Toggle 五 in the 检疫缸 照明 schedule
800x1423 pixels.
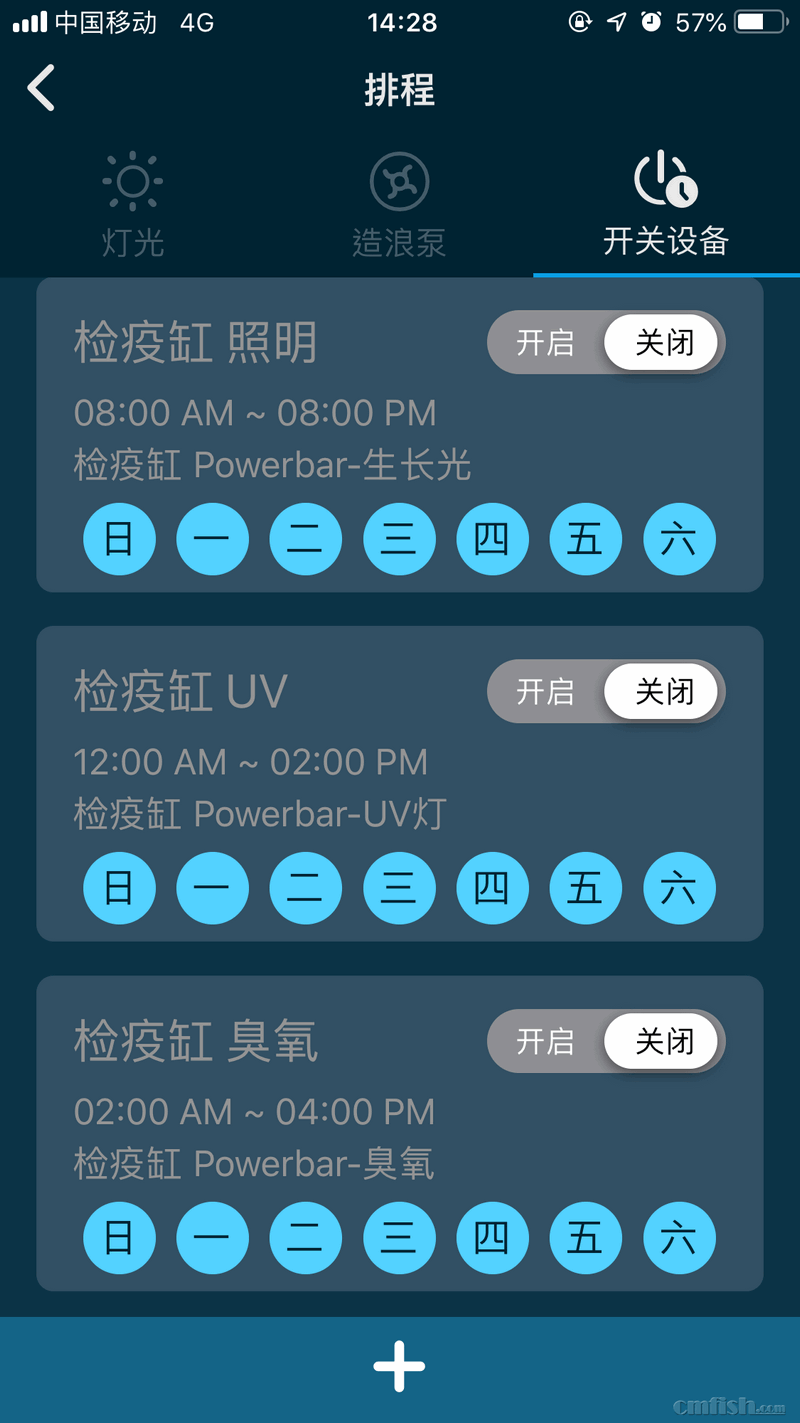coord(586,539)
